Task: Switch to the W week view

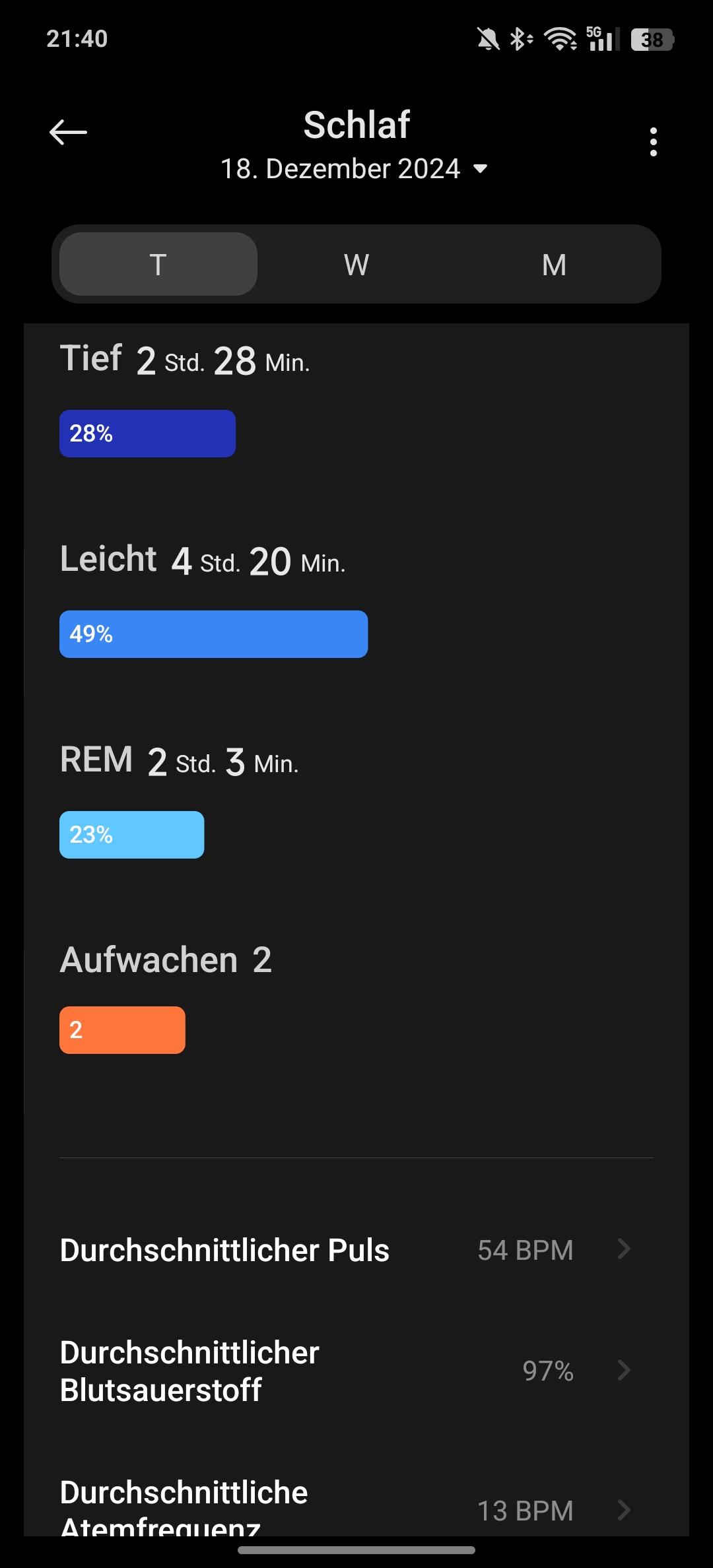Action: (356, 264)
